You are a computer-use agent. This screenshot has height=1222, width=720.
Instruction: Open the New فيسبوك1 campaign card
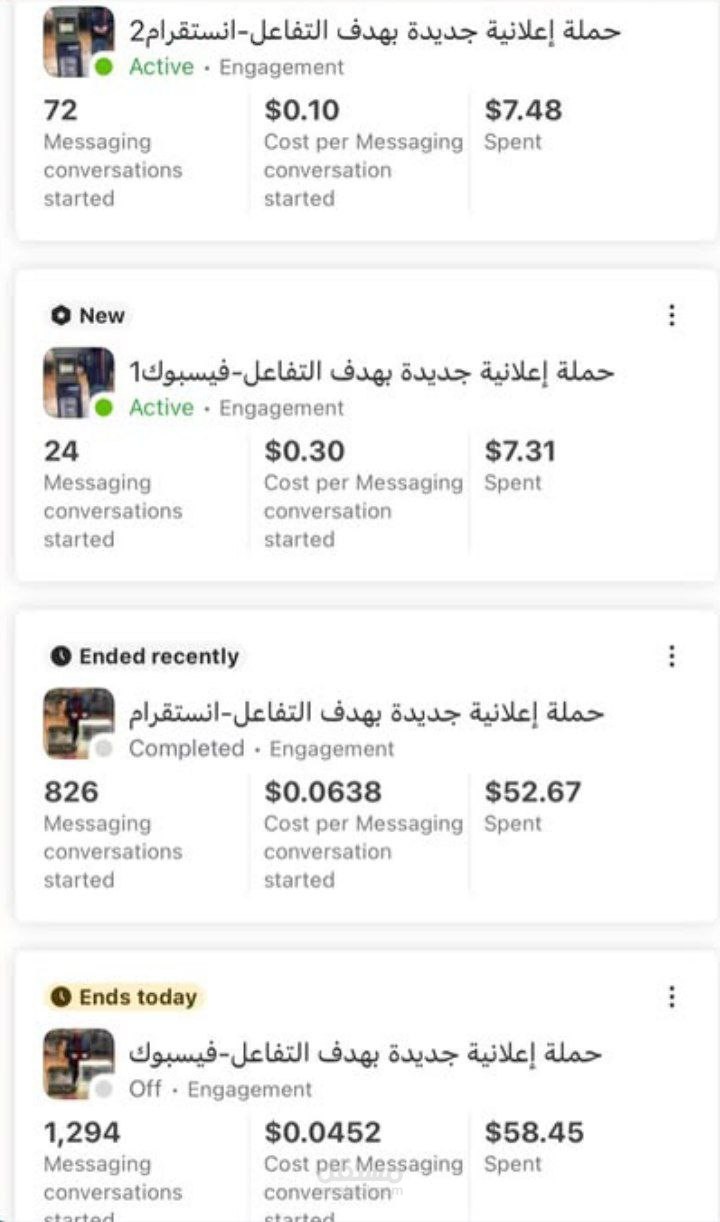pos(370,372)
